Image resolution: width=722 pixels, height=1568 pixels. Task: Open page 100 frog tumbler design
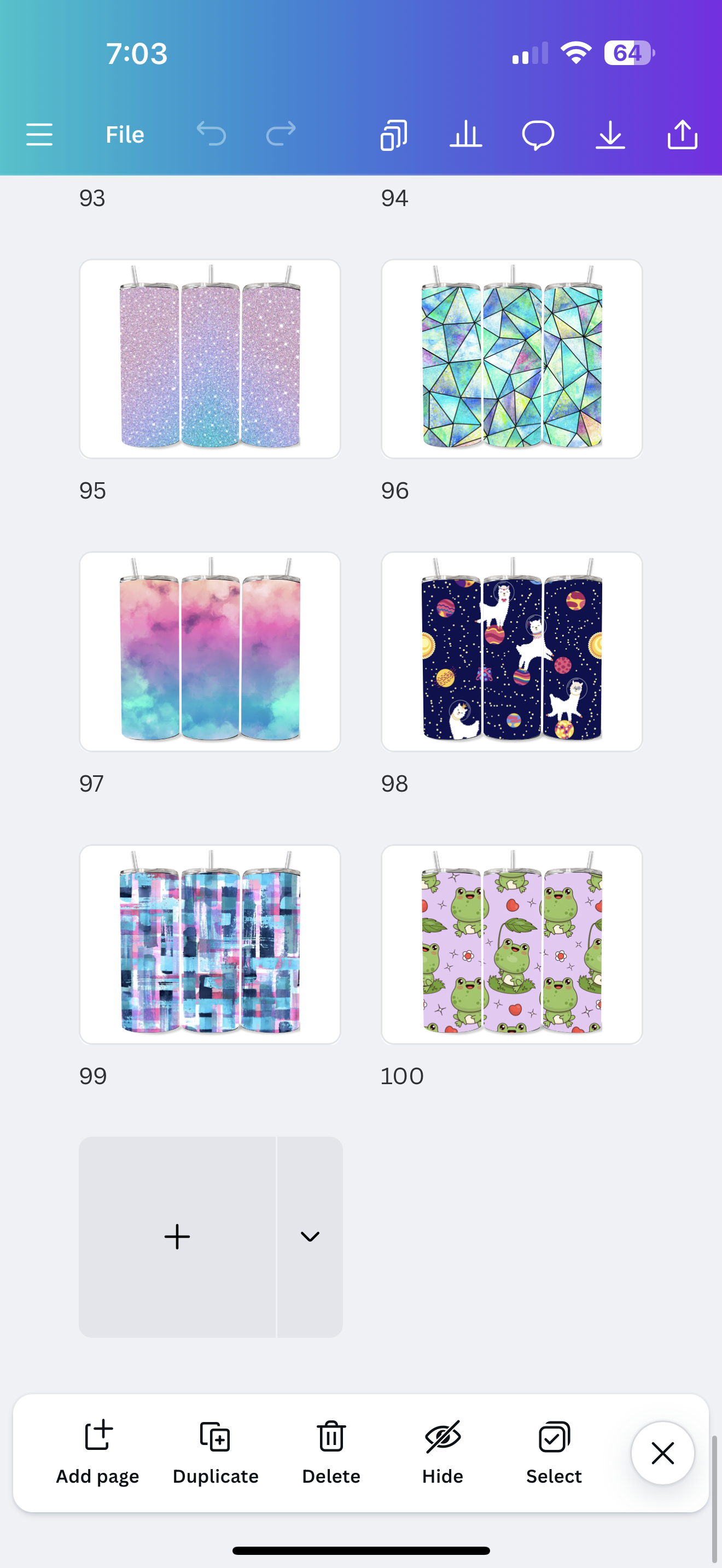pos(512,944)
